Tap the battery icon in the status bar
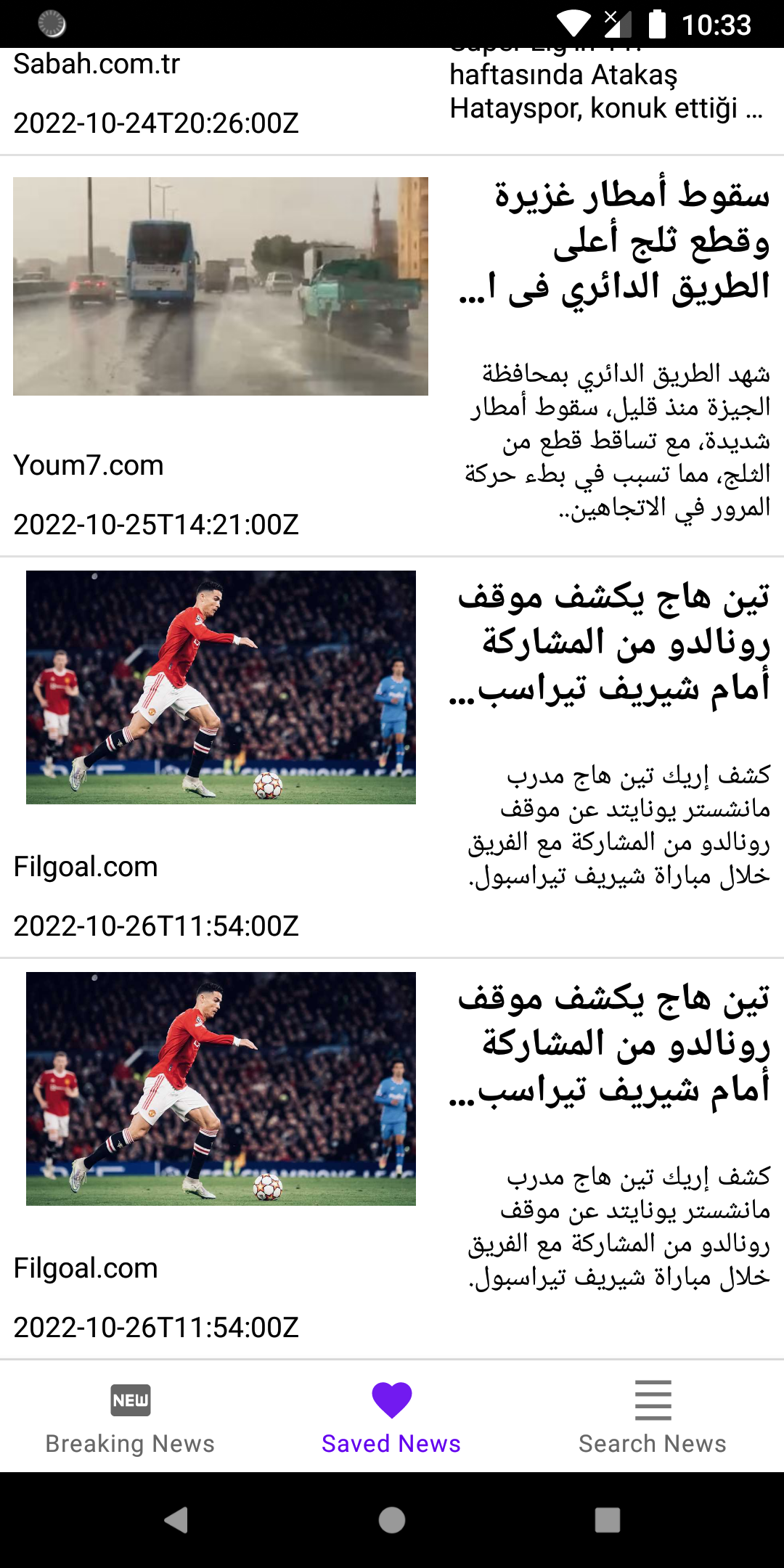The height and width of the screenshot is (1568, 784). [x=658, y=24]
